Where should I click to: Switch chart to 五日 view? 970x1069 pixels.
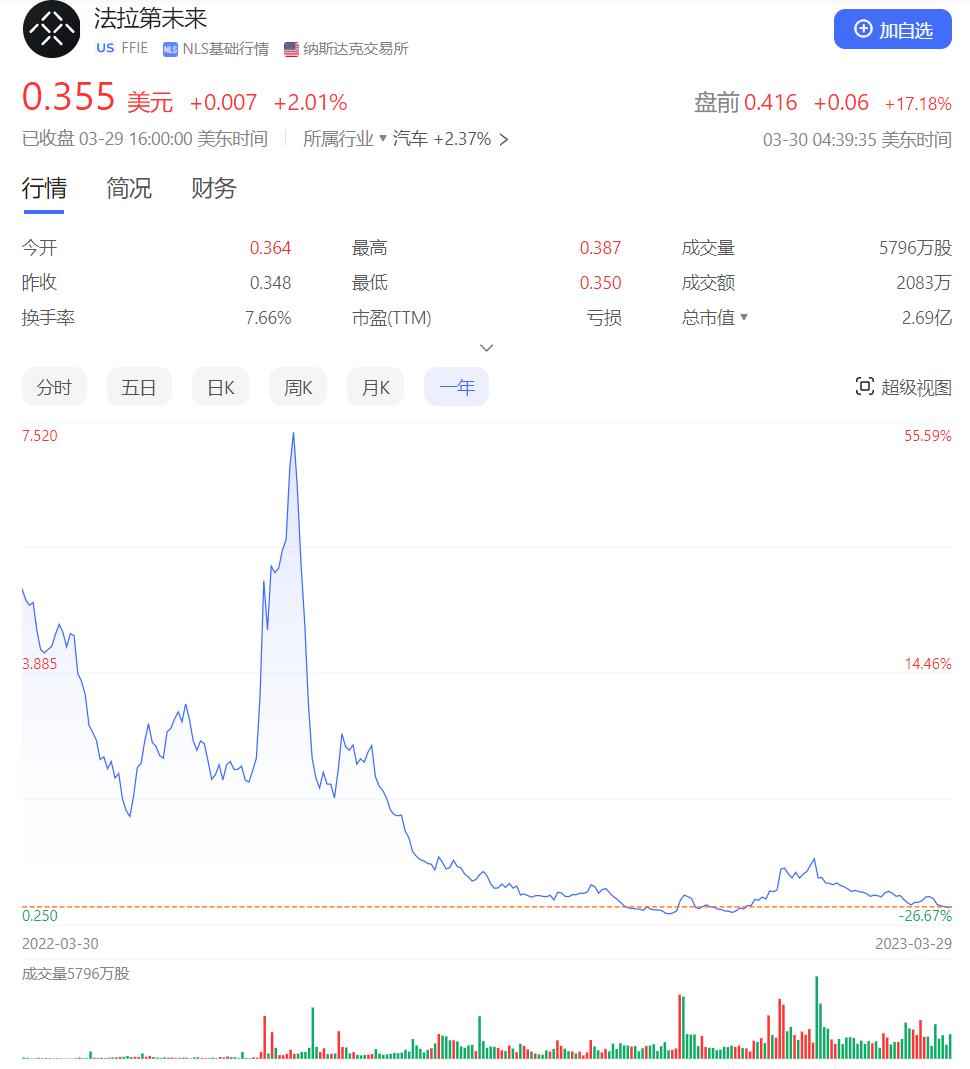pos(139,387)
